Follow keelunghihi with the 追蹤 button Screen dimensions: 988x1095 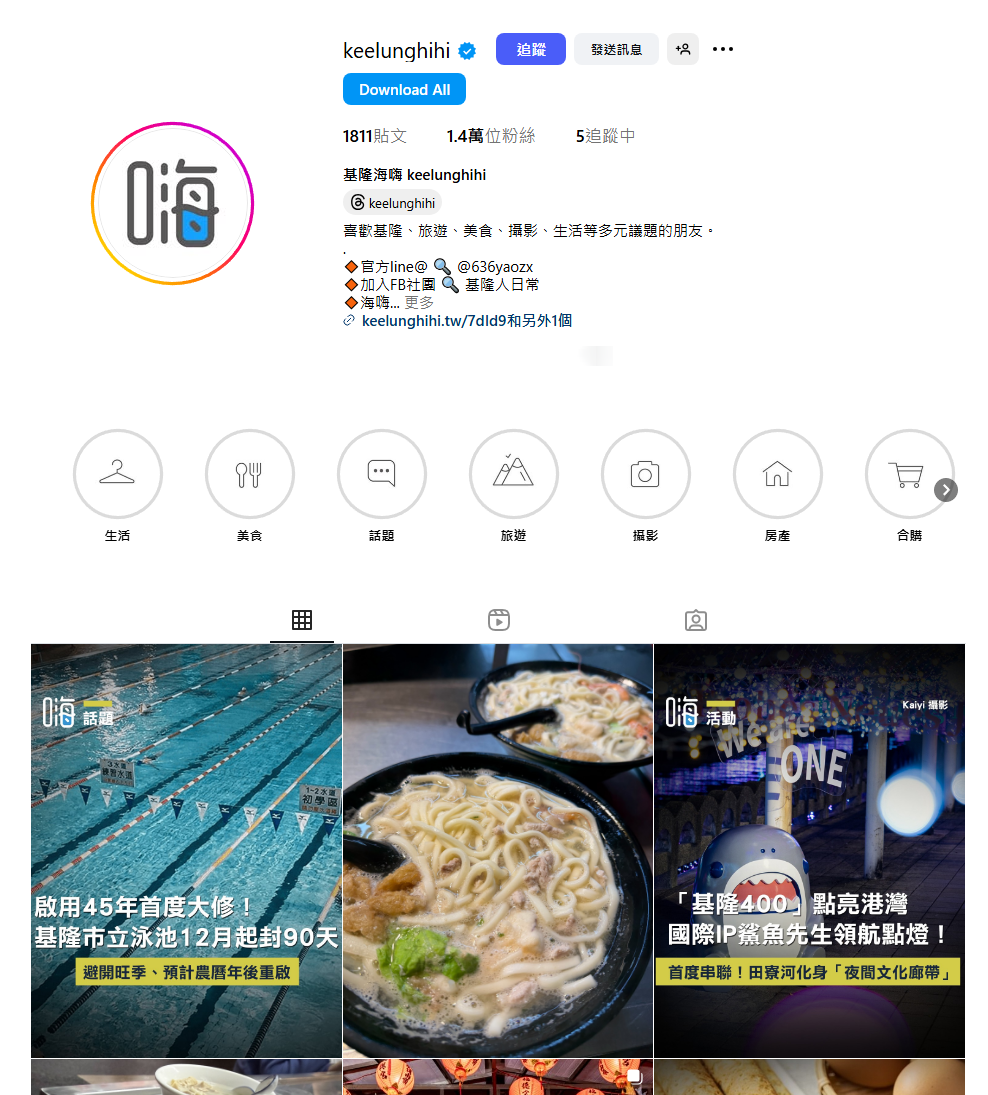530,49
